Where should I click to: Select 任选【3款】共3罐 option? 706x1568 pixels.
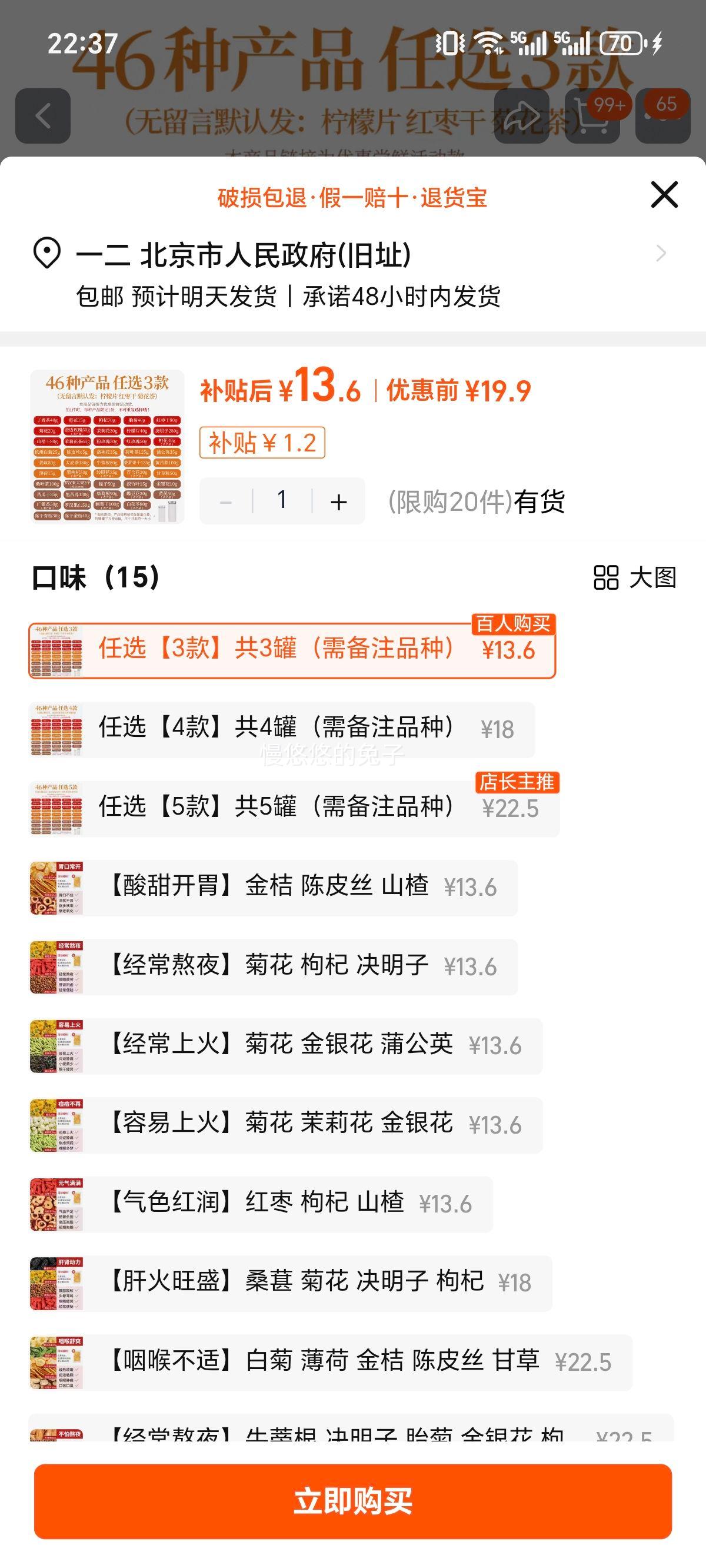292,649
